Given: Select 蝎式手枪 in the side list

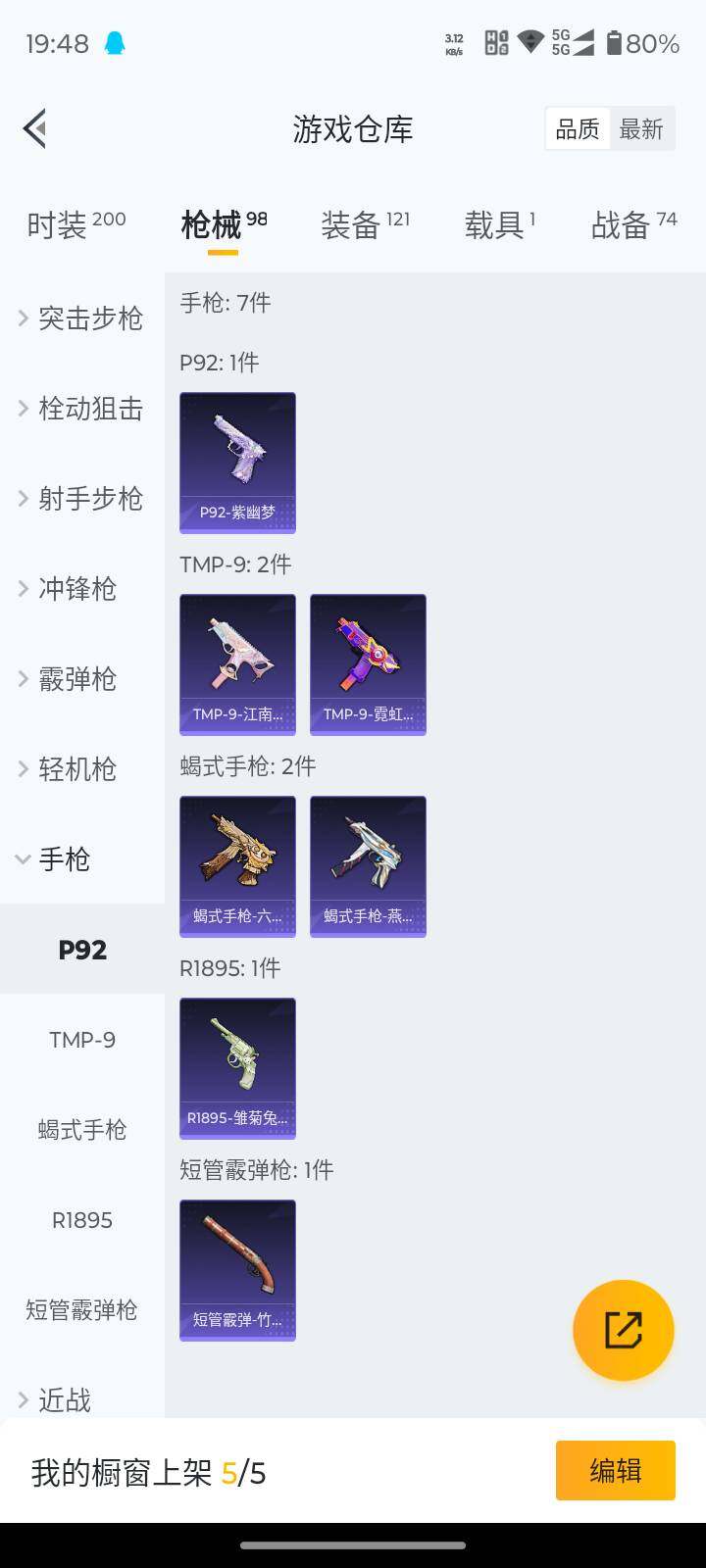Looking at the screenshot, I should click(x=82, y=1130).
